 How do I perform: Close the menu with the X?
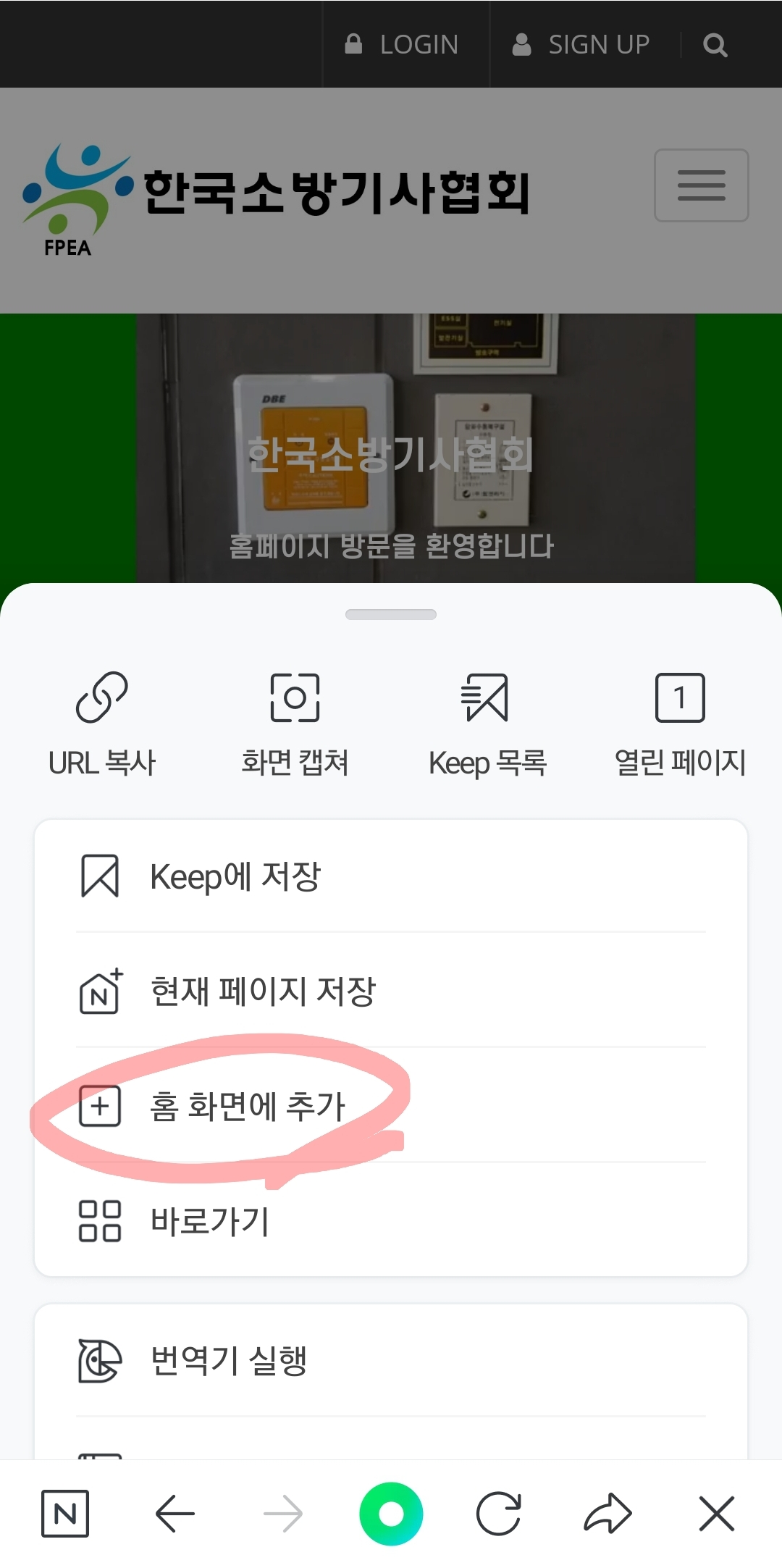click(717, 1514)
